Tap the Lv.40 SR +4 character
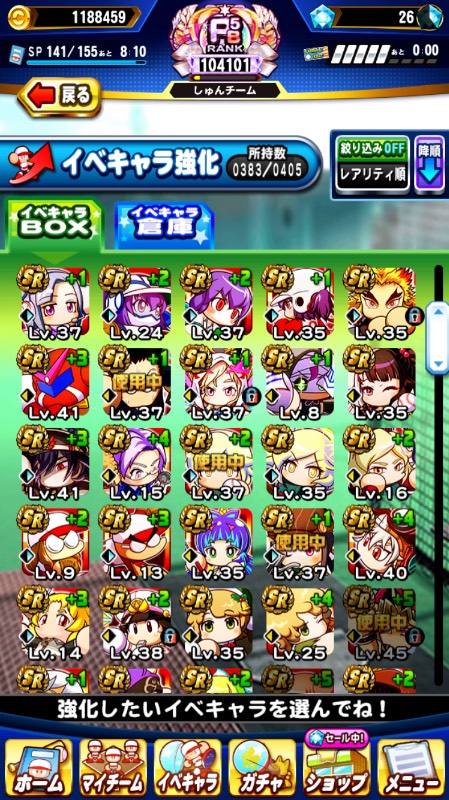 pos(381,543)
